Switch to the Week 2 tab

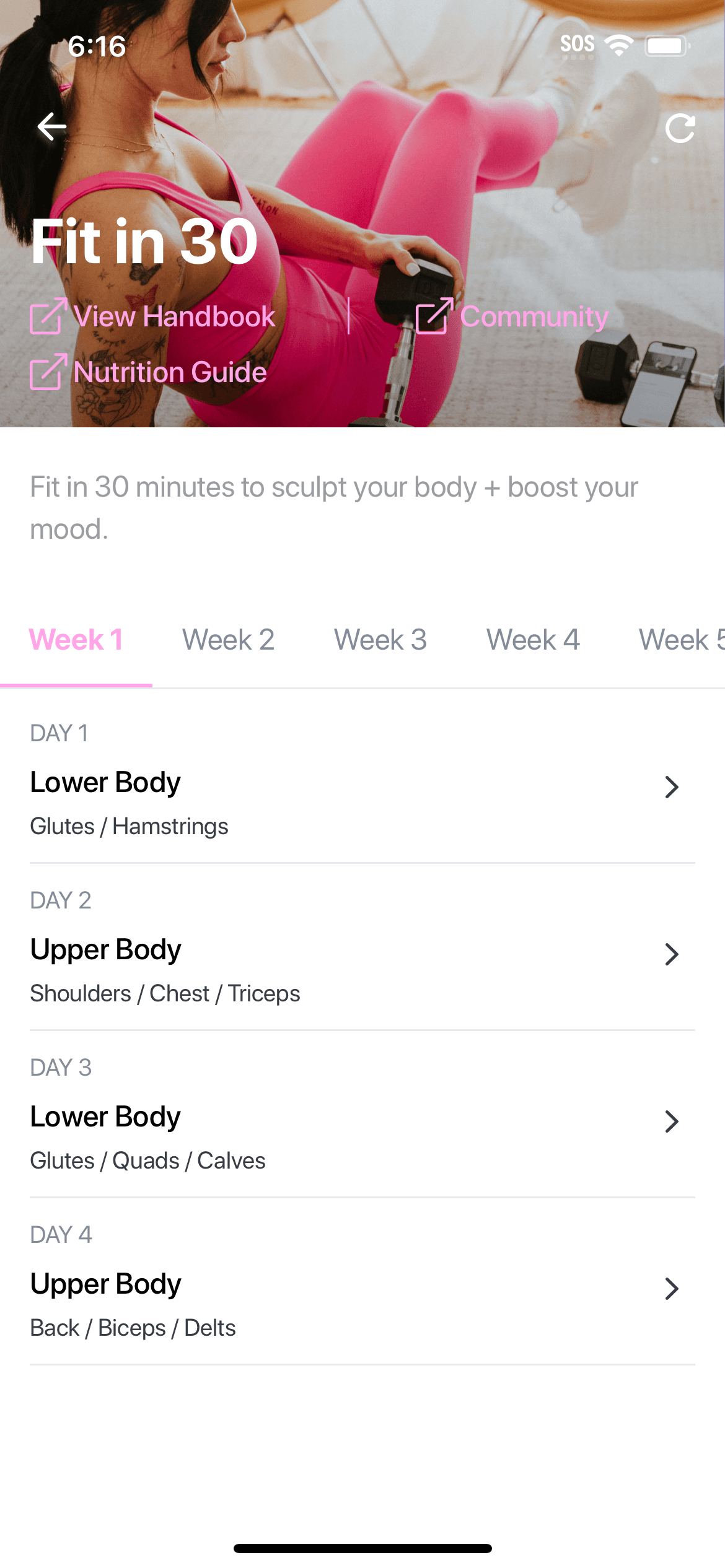(228, 640)
